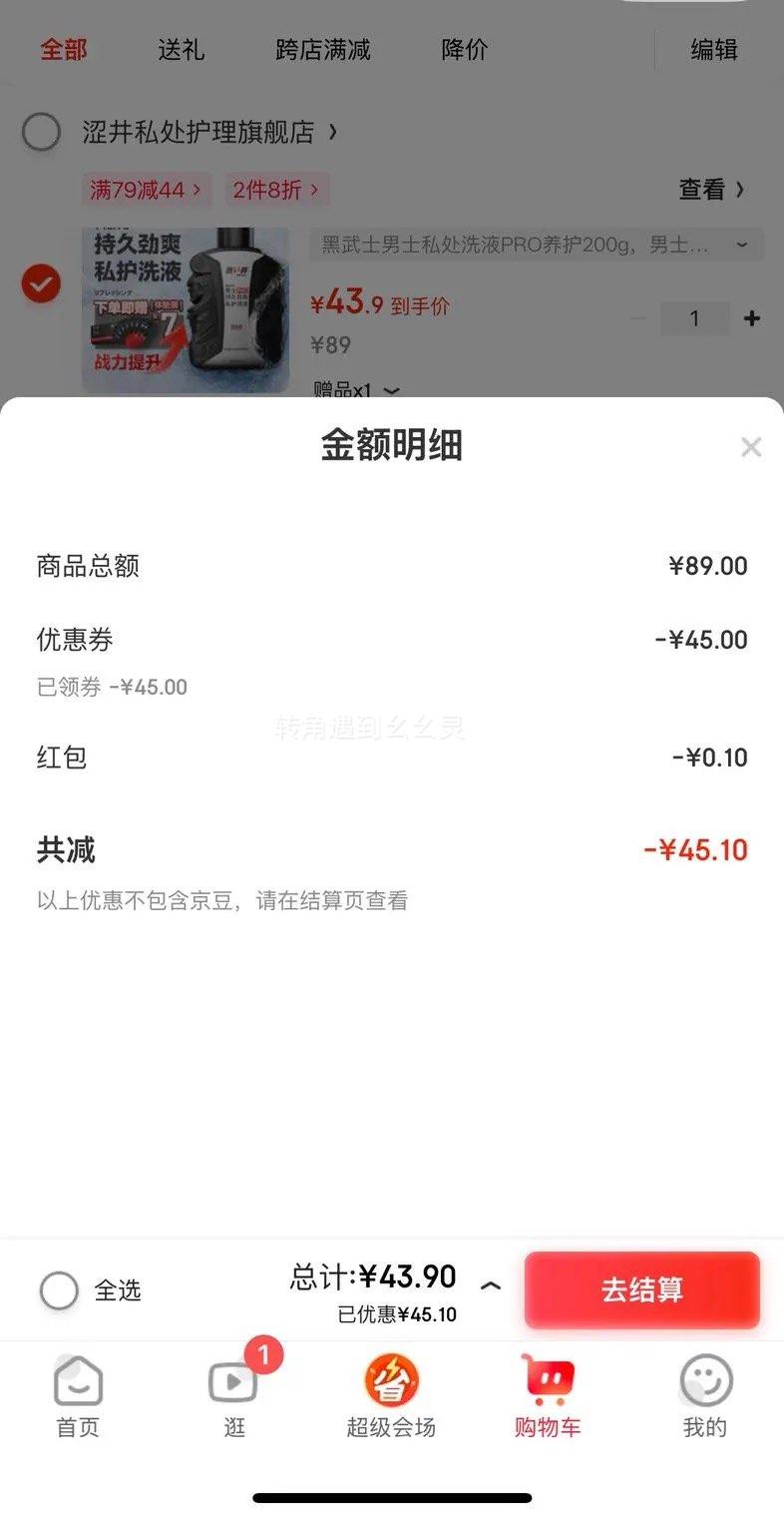Open the 满79减44 promotion chip
Image resolution: width=784 pixels, height=1519 pixels.
(146, 190)
